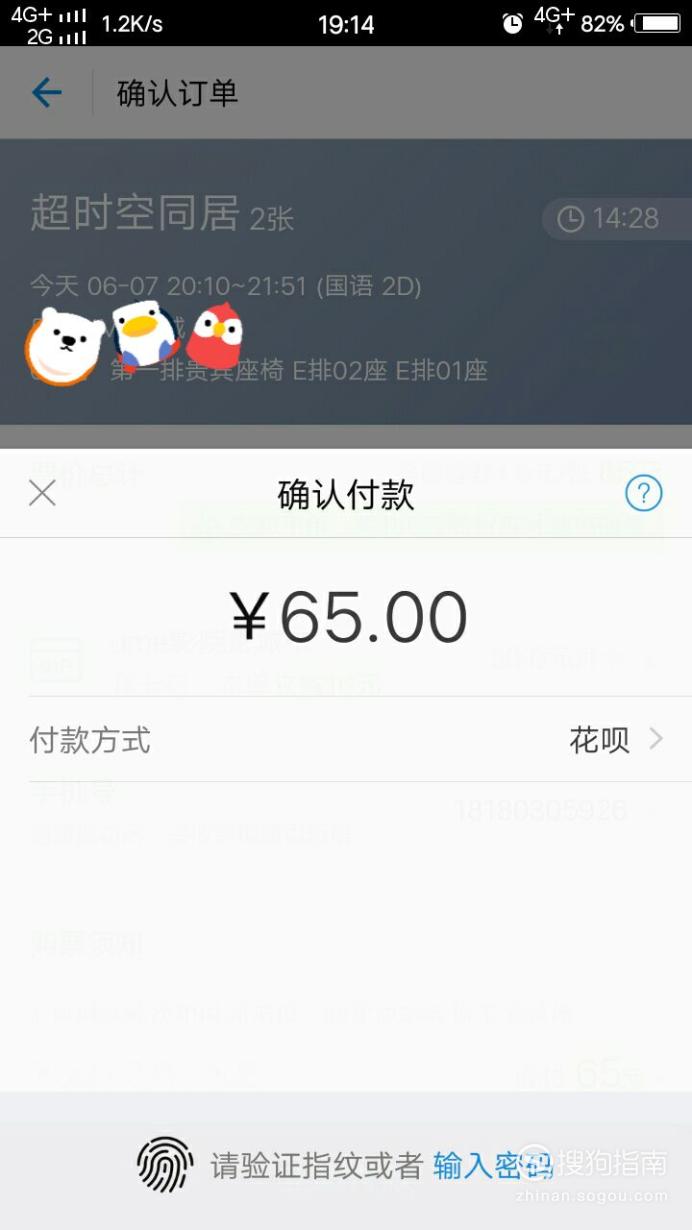Change payment method from 花呗
This screenshot has height=1230, width=692.
click(x=346, y=740)
